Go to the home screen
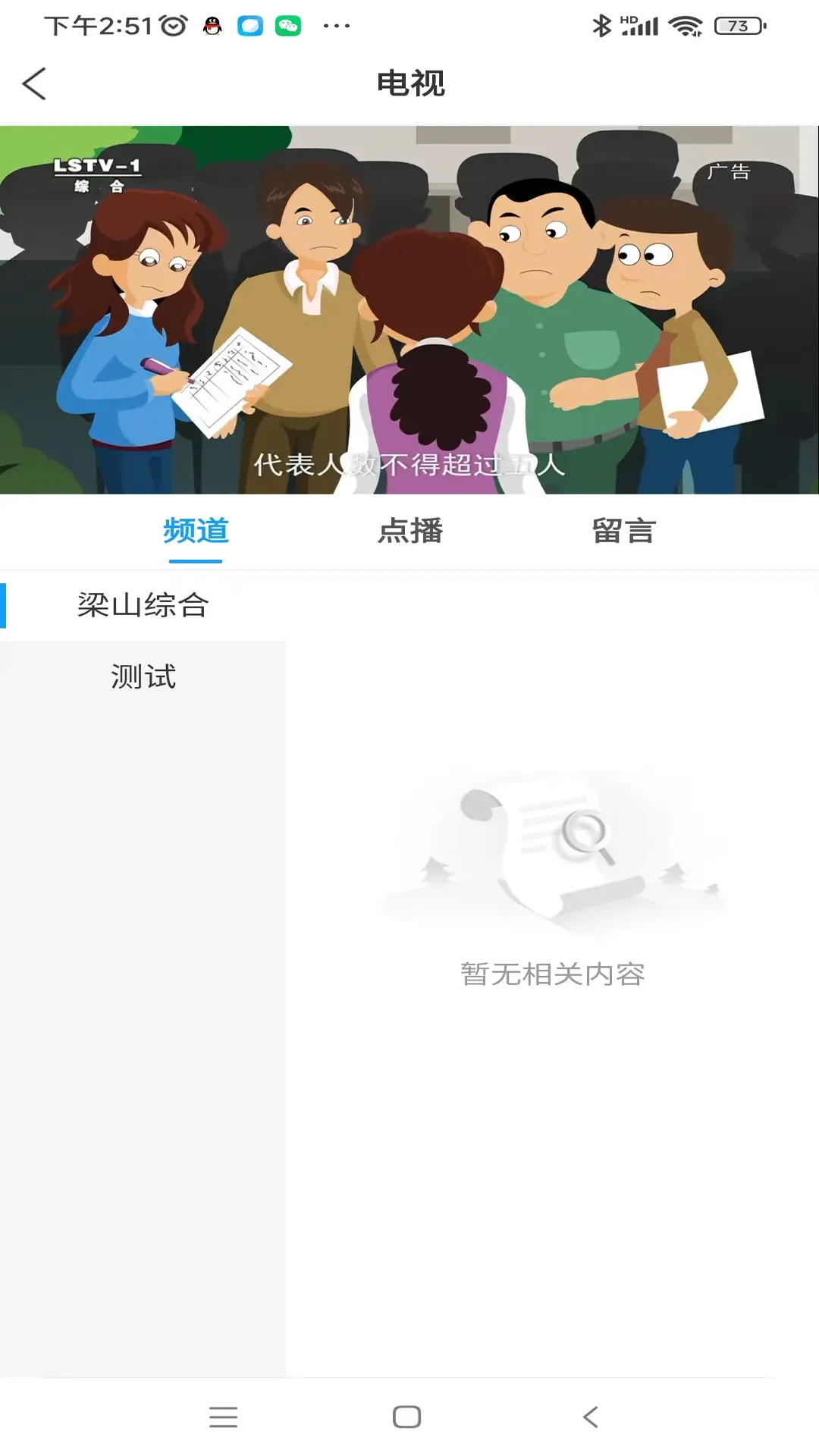Viewport: 819px width, 1456px height. point(407,1417)
